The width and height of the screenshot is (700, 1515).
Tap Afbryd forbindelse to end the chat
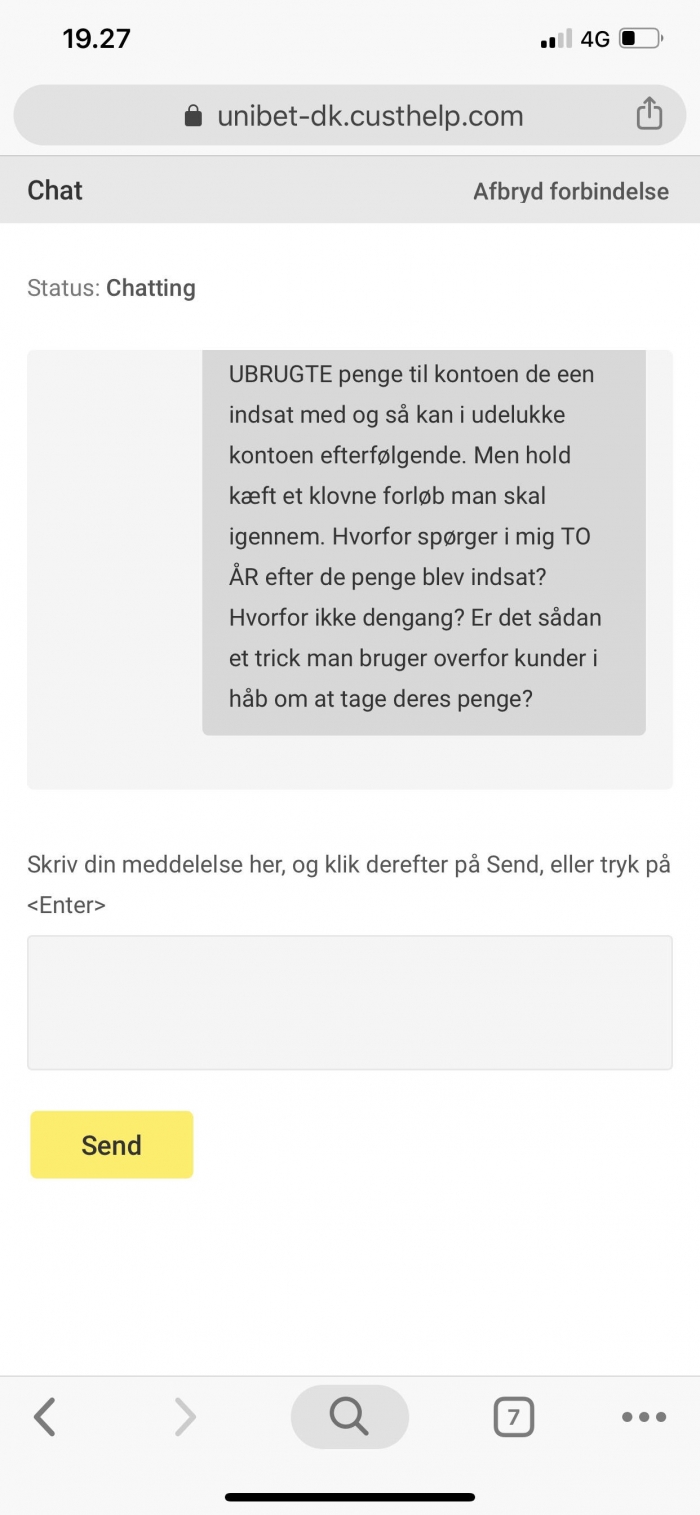[x=571, y=191]
